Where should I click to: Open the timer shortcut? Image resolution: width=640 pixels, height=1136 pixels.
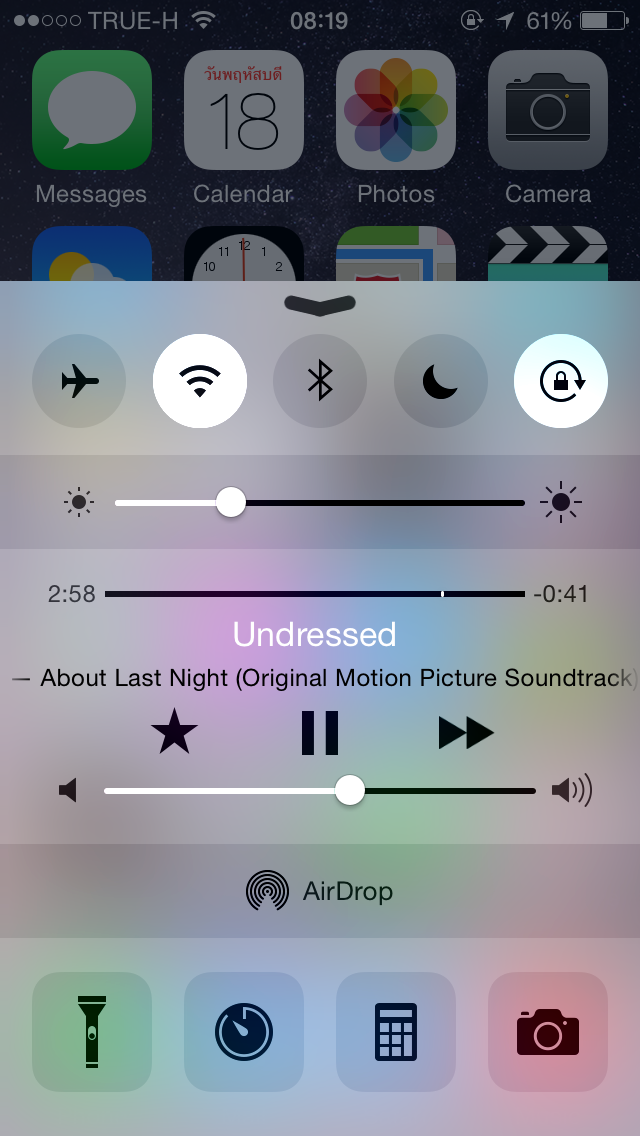(244, 1032)
